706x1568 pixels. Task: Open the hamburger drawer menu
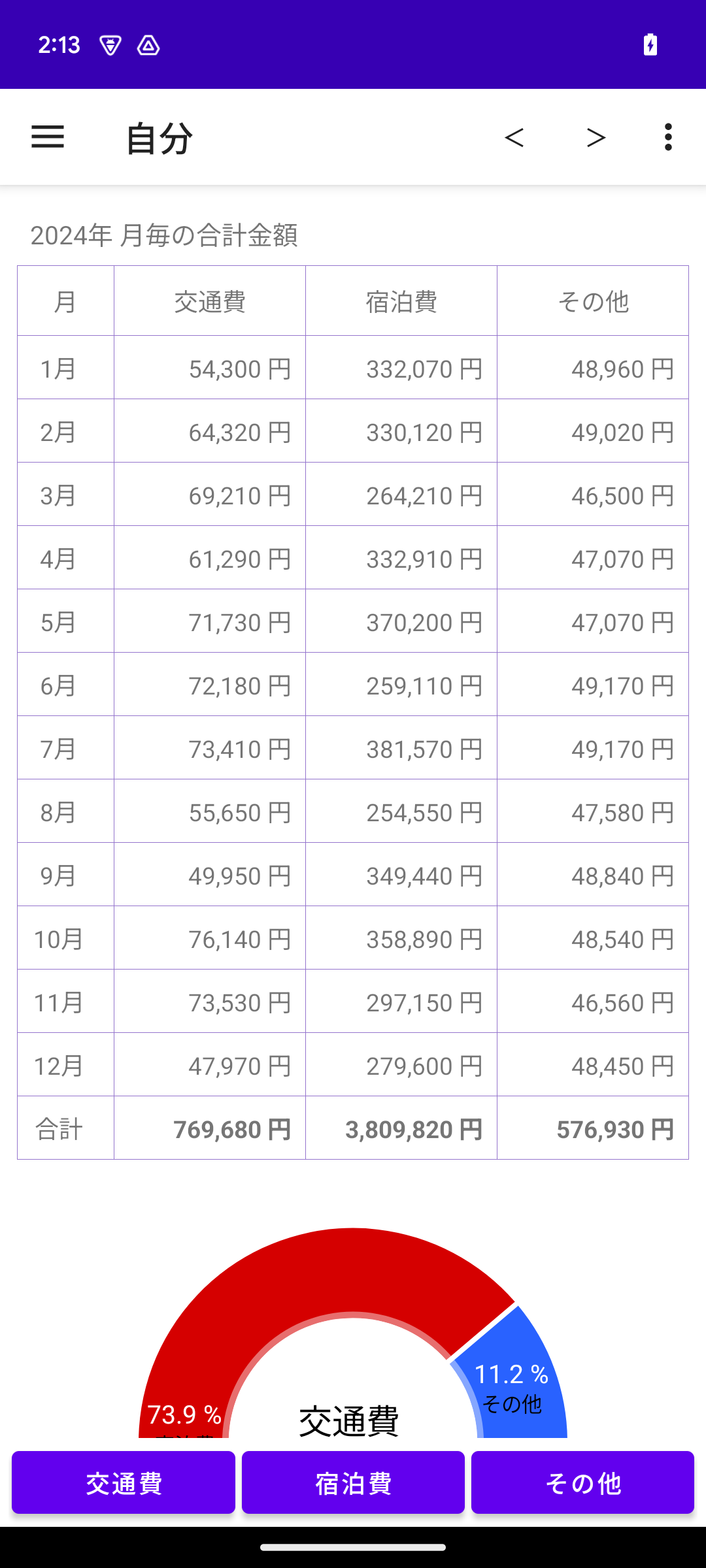(48, 137)
